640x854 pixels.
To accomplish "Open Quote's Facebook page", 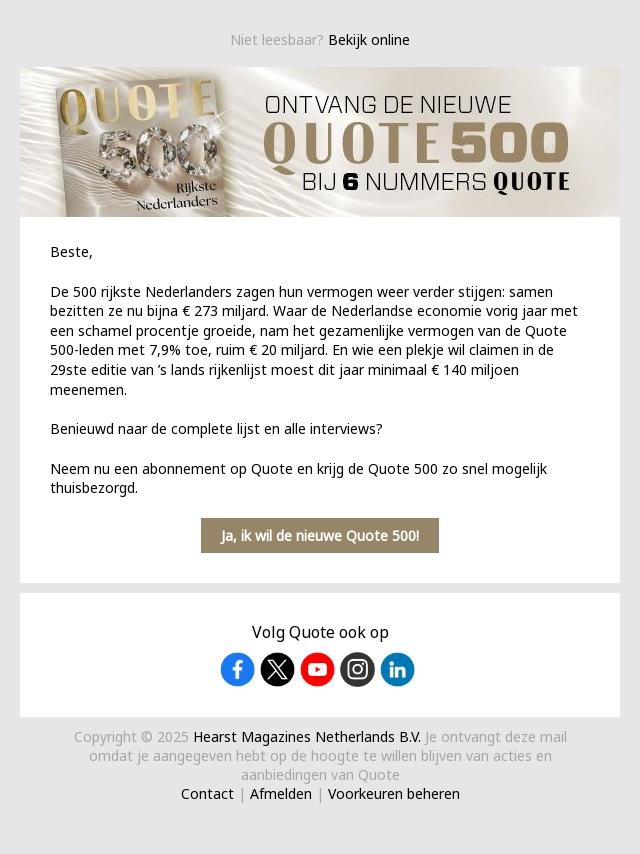I will (237, 669).
